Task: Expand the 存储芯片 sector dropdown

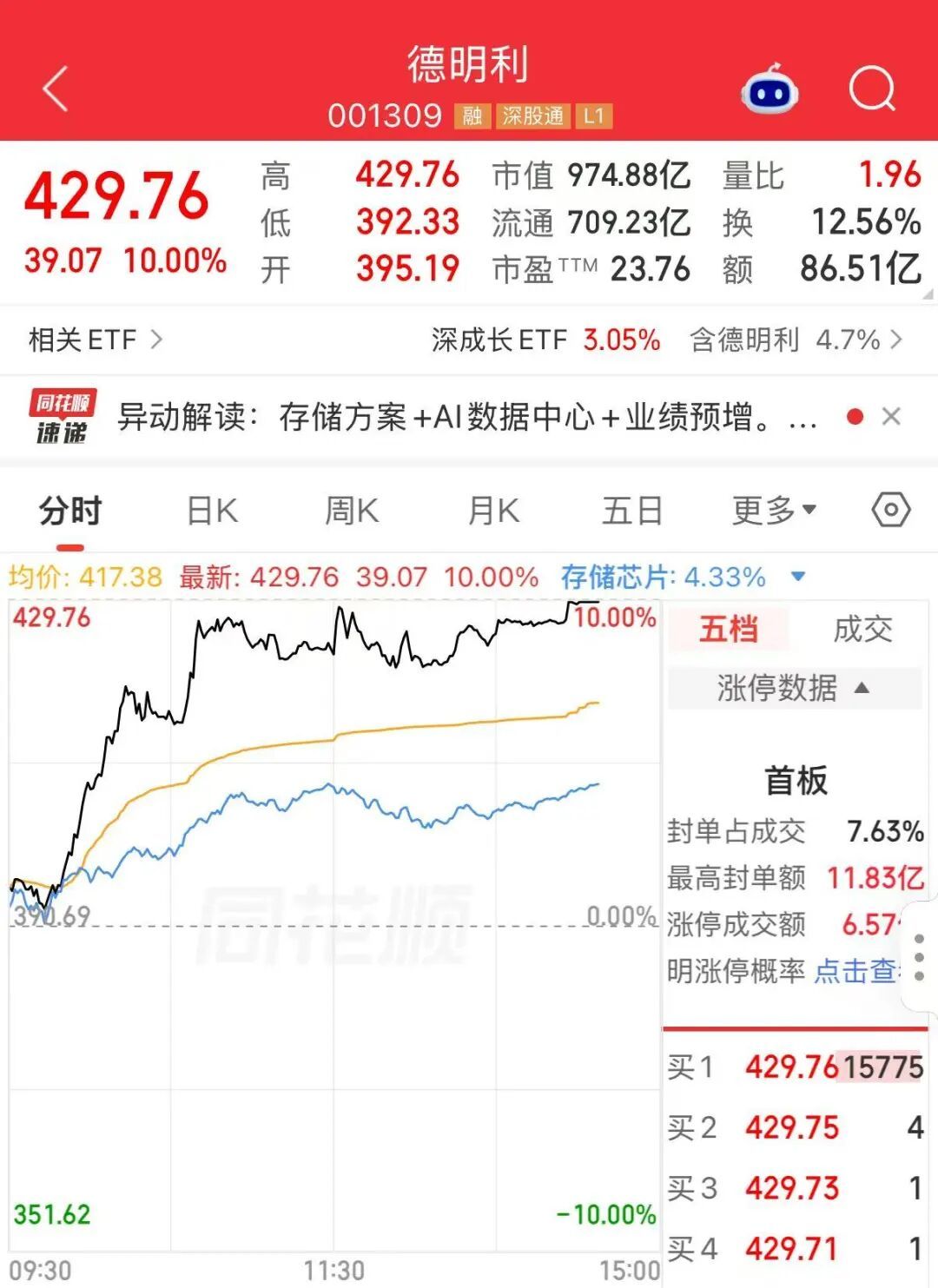Action: click(798, 576)
